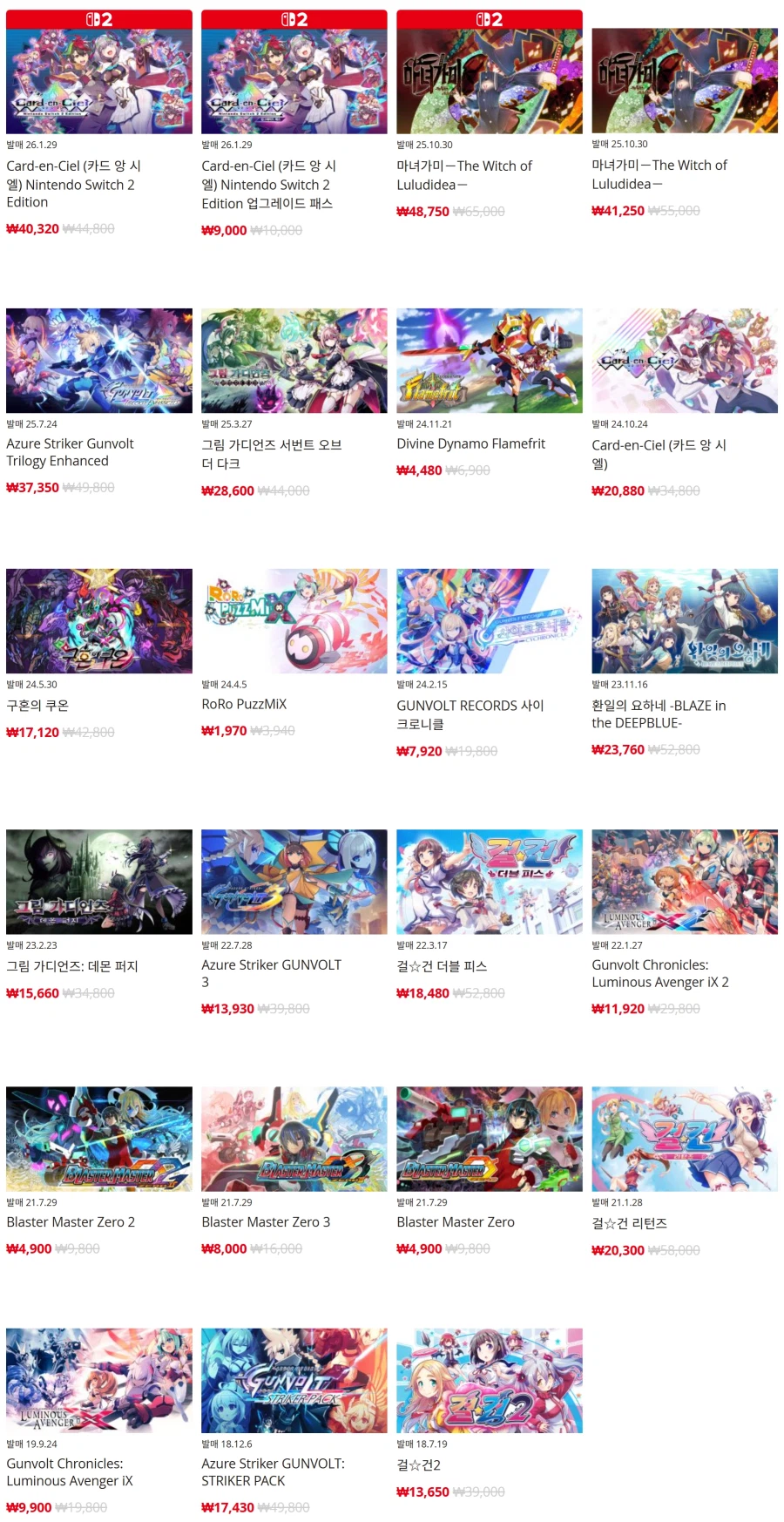This screenshot has height=1522, width=784.
Task: Open 마녀가미 The Witch of Luludidea at ₩48,750
Action: pos(489,80)
